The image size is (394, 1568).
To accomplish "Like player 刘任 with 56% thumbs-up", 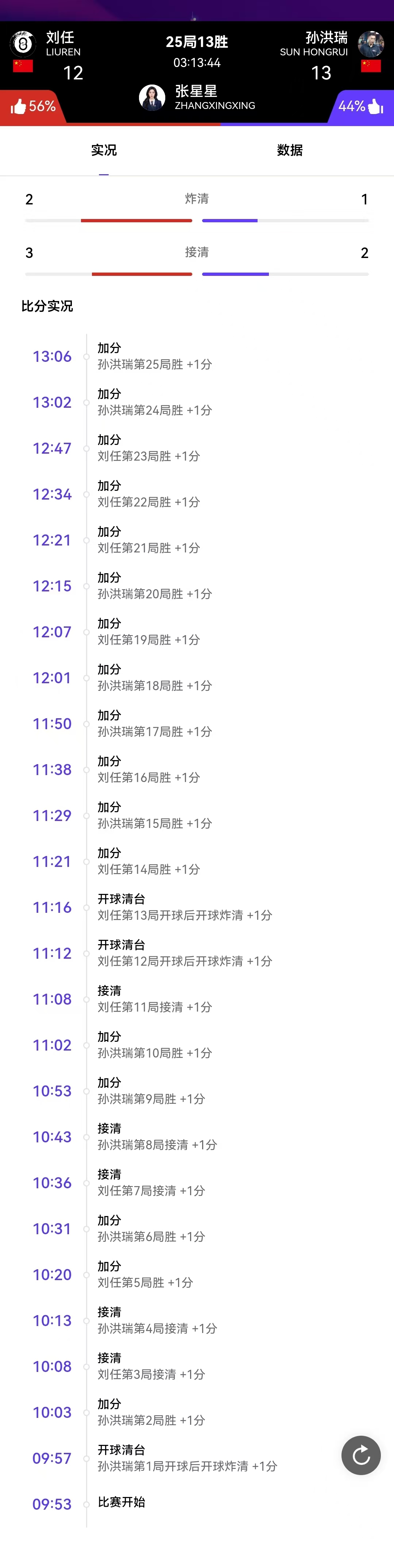I will point(32,106).
